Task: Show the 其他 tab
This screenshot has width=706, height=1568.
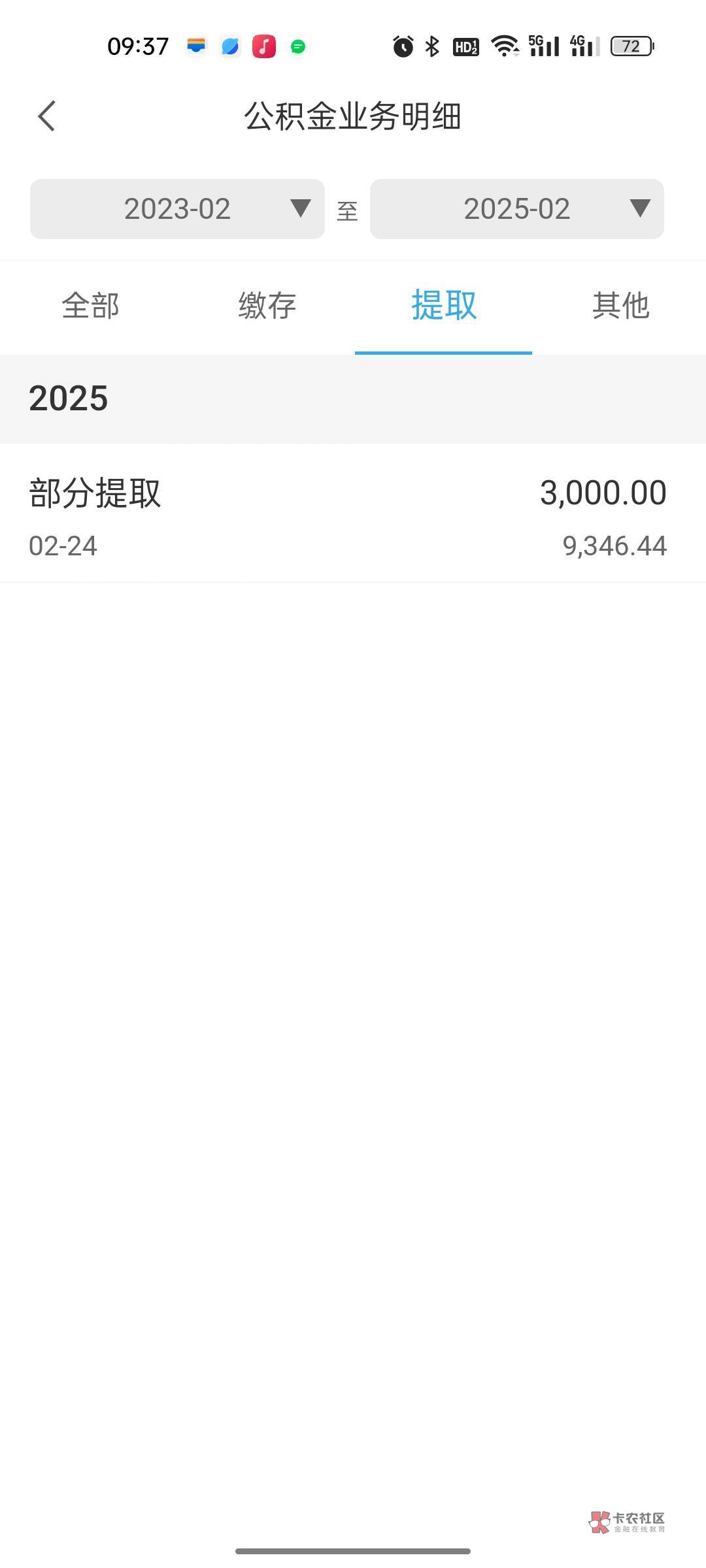Action: [x=620, y=306]
